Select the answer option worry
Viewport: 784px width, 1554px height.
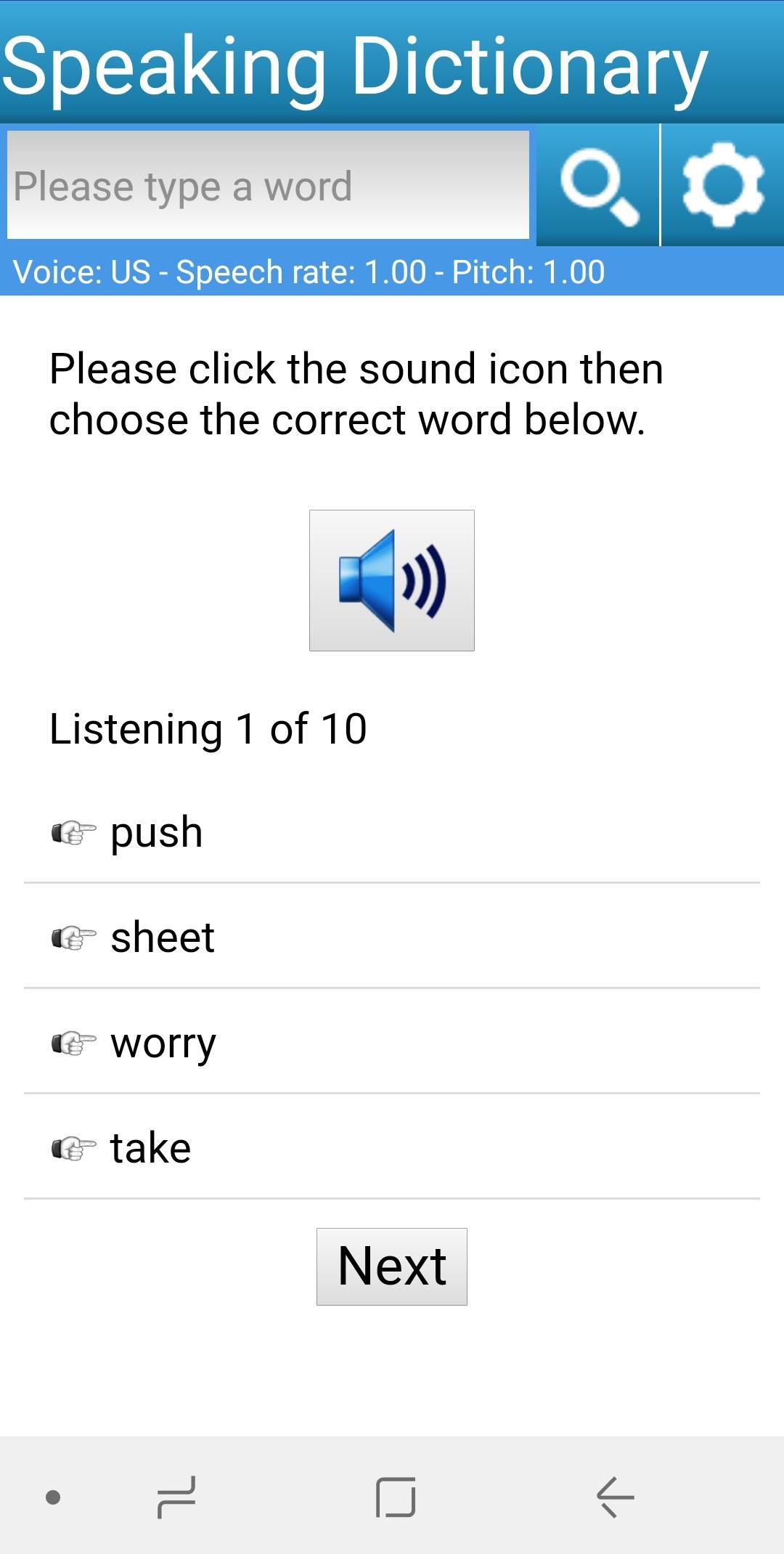coord(161,1043)
